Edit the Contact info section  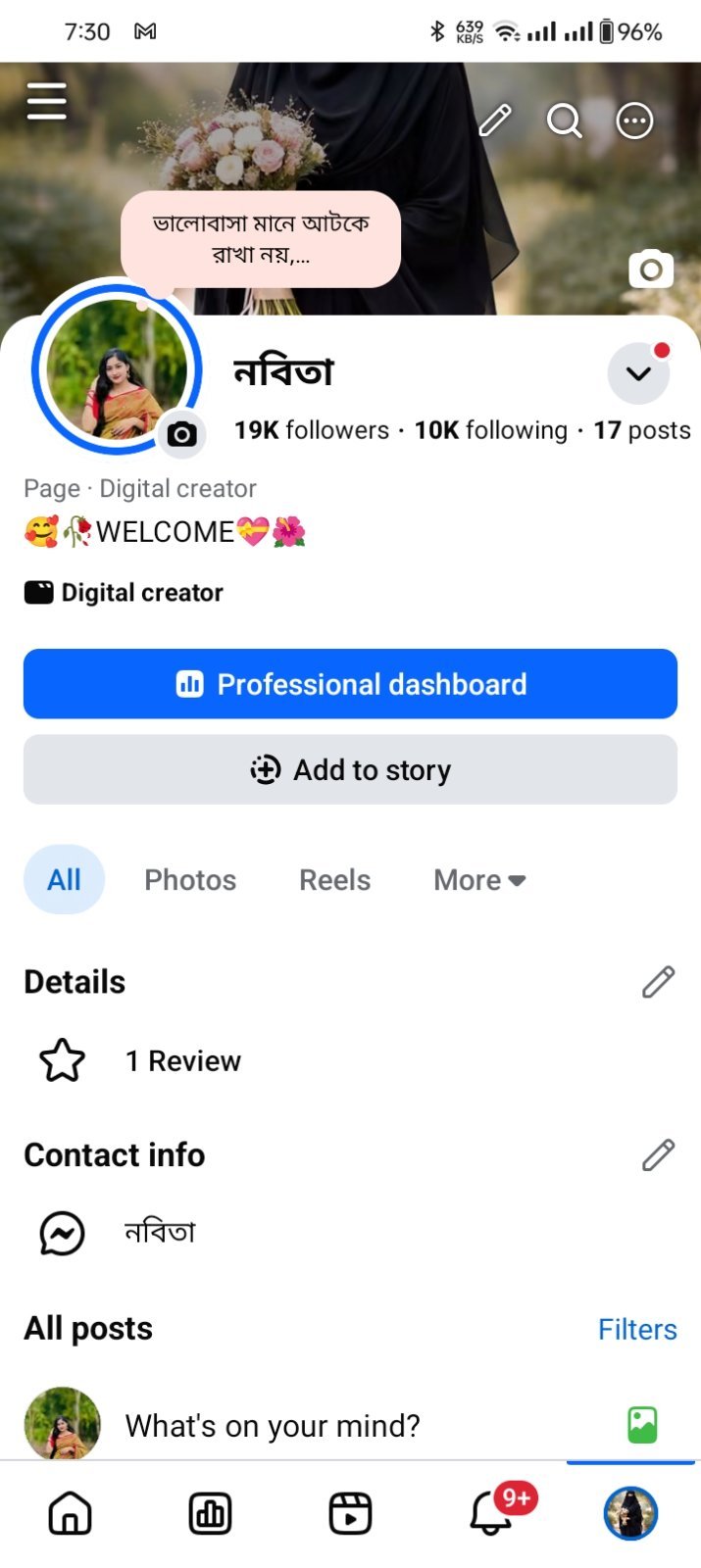(x=658, y=1154)
